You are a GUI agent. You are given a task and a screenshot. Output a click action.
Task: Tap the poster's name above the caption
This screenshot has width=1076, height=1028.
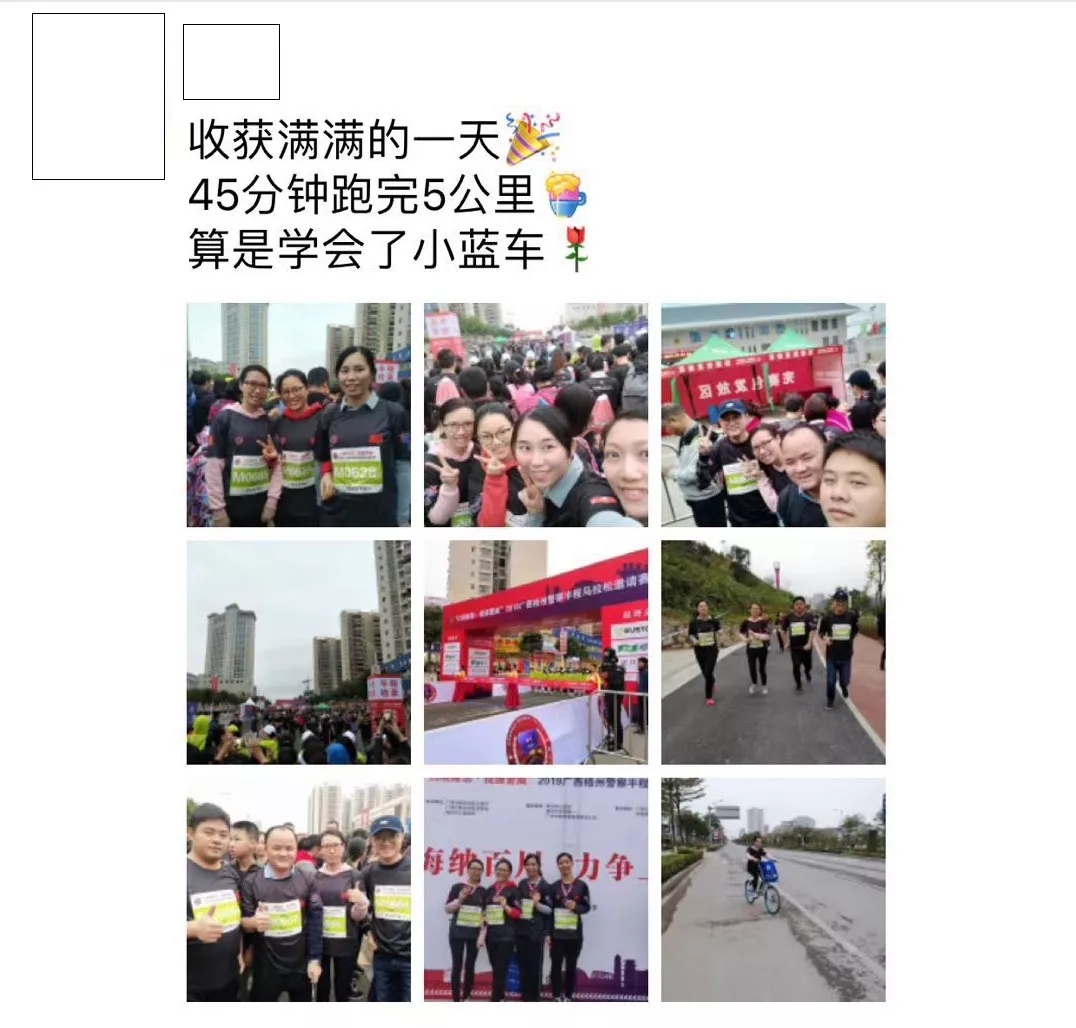[x=231, y=62]
